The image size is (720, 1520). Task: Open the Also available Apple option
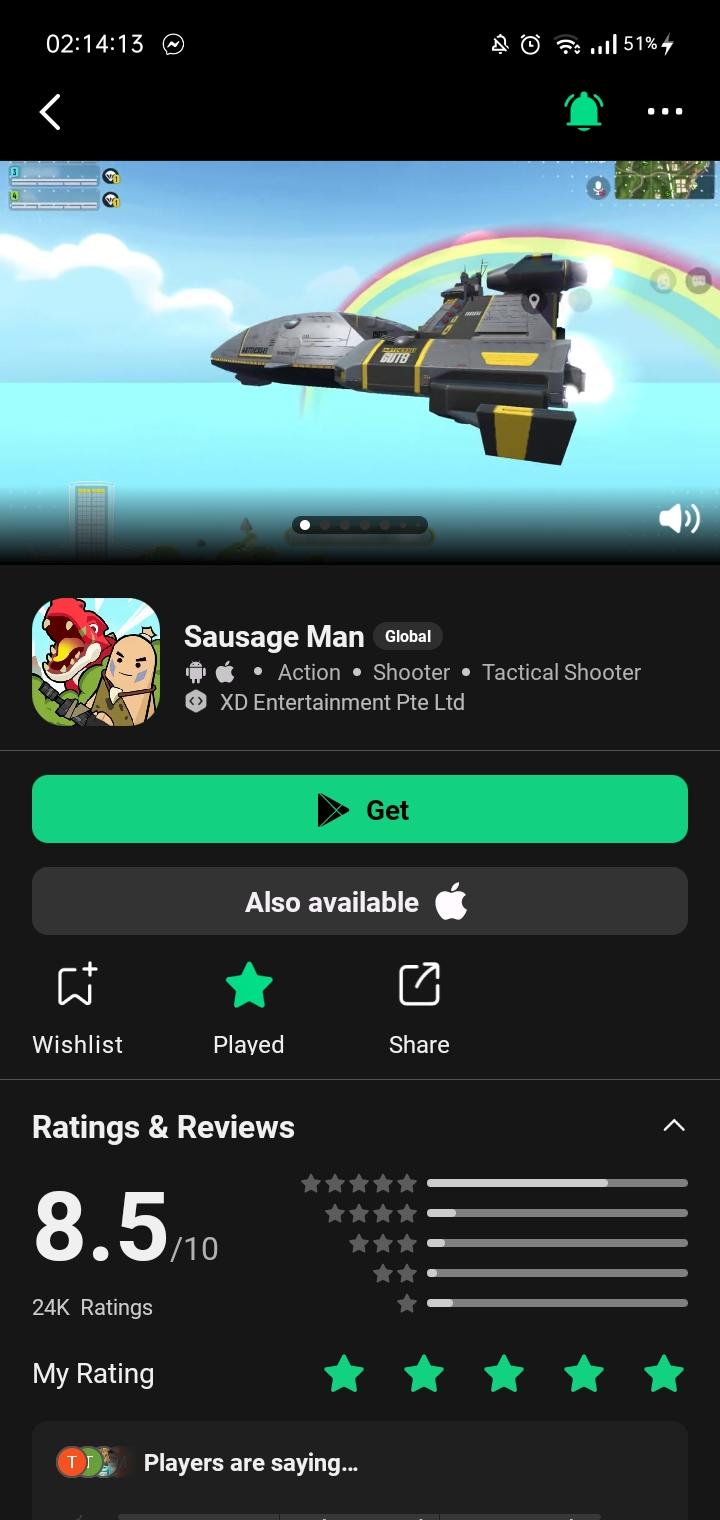tap(360, 901)
